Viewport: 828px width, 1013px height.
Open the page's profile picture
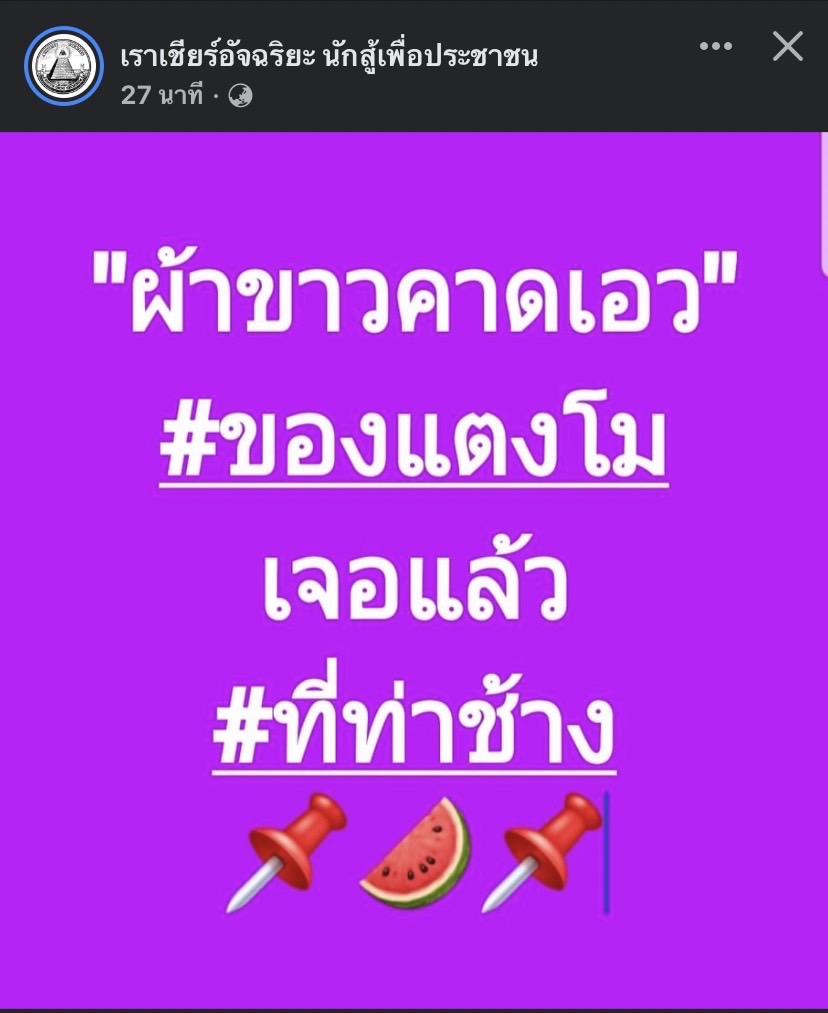tap(64, 65)
